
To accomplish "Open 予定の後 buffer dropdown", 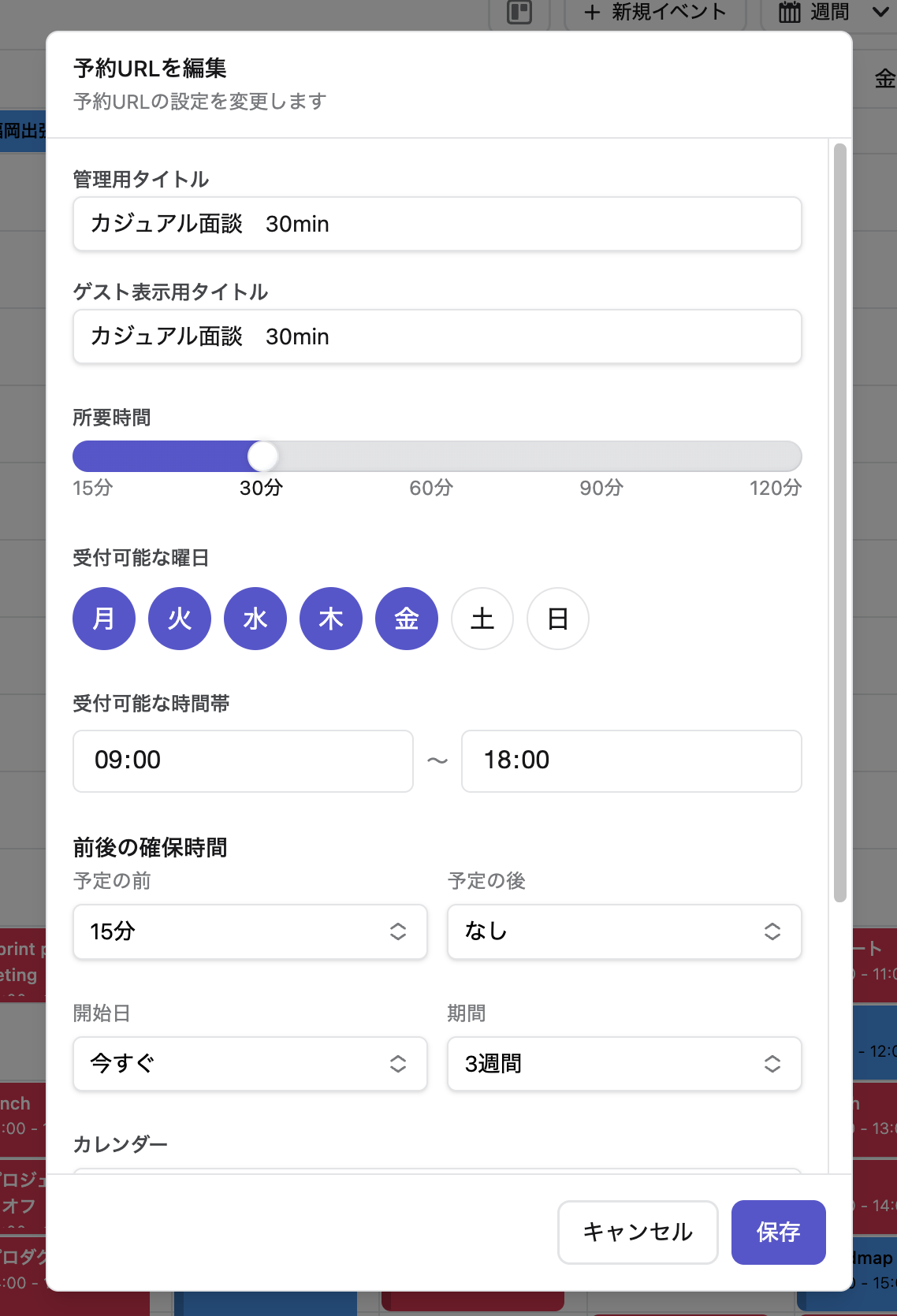I will click(624, 931).
